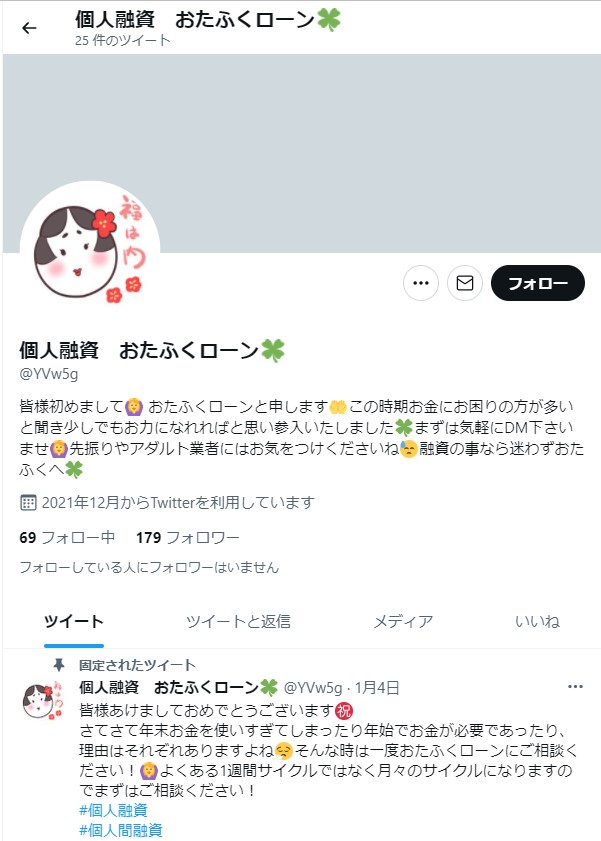Send a direct message via envelope icon
This screenshot has height=841, width=601.
[x=464, y=283]
